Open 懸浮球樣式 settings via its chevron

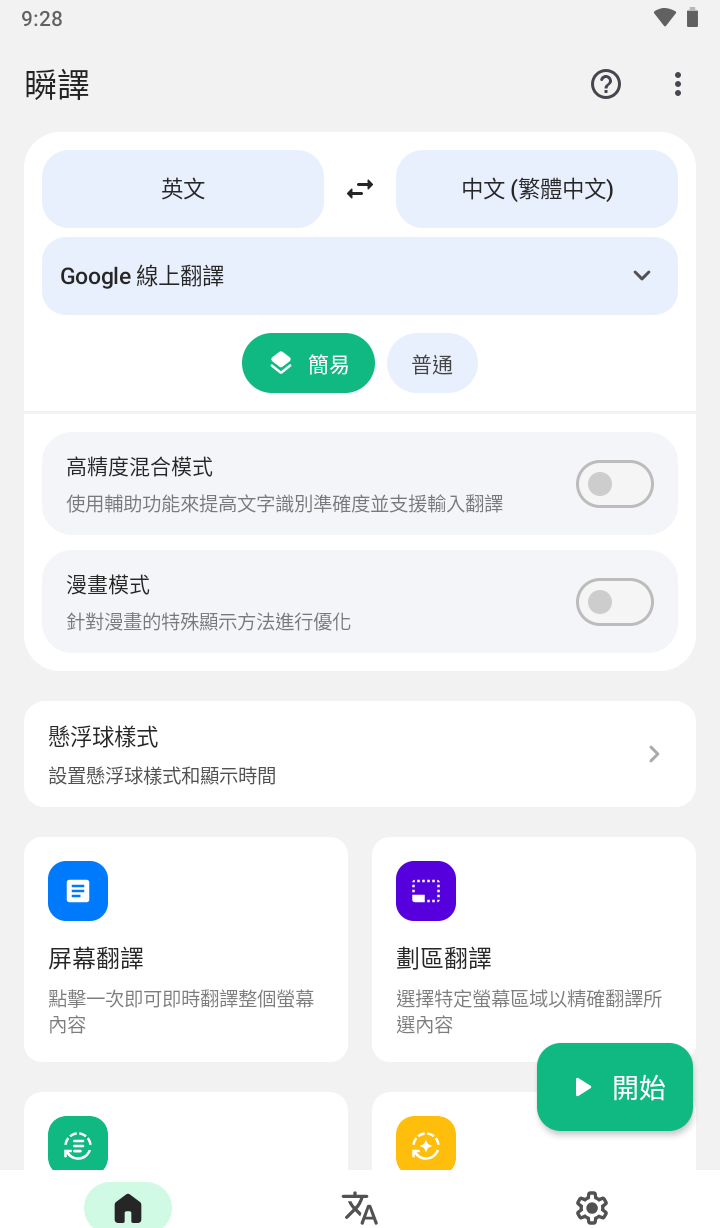tap(654, 754)
